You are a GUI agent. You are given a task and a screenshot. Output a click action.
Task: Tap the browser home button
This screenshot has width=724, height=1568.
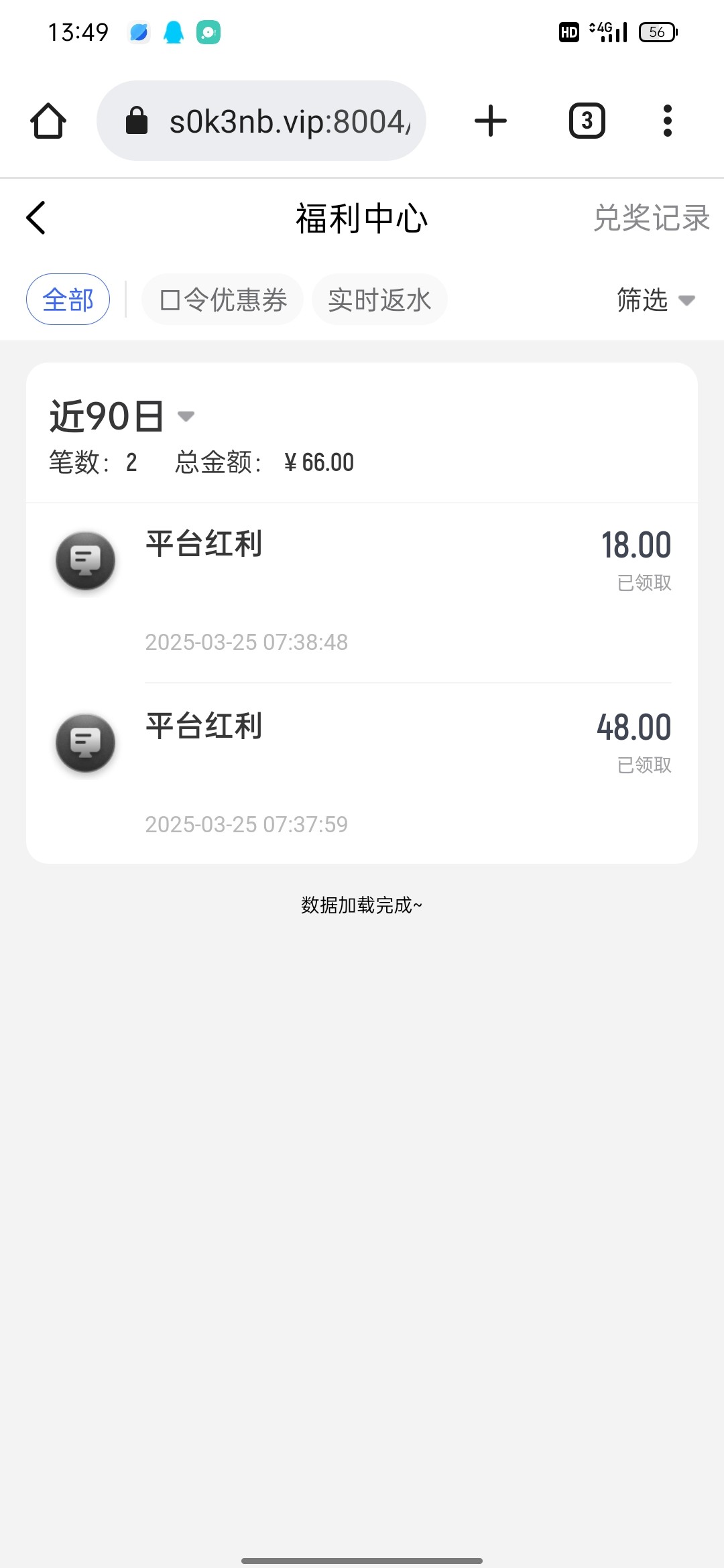48,121
